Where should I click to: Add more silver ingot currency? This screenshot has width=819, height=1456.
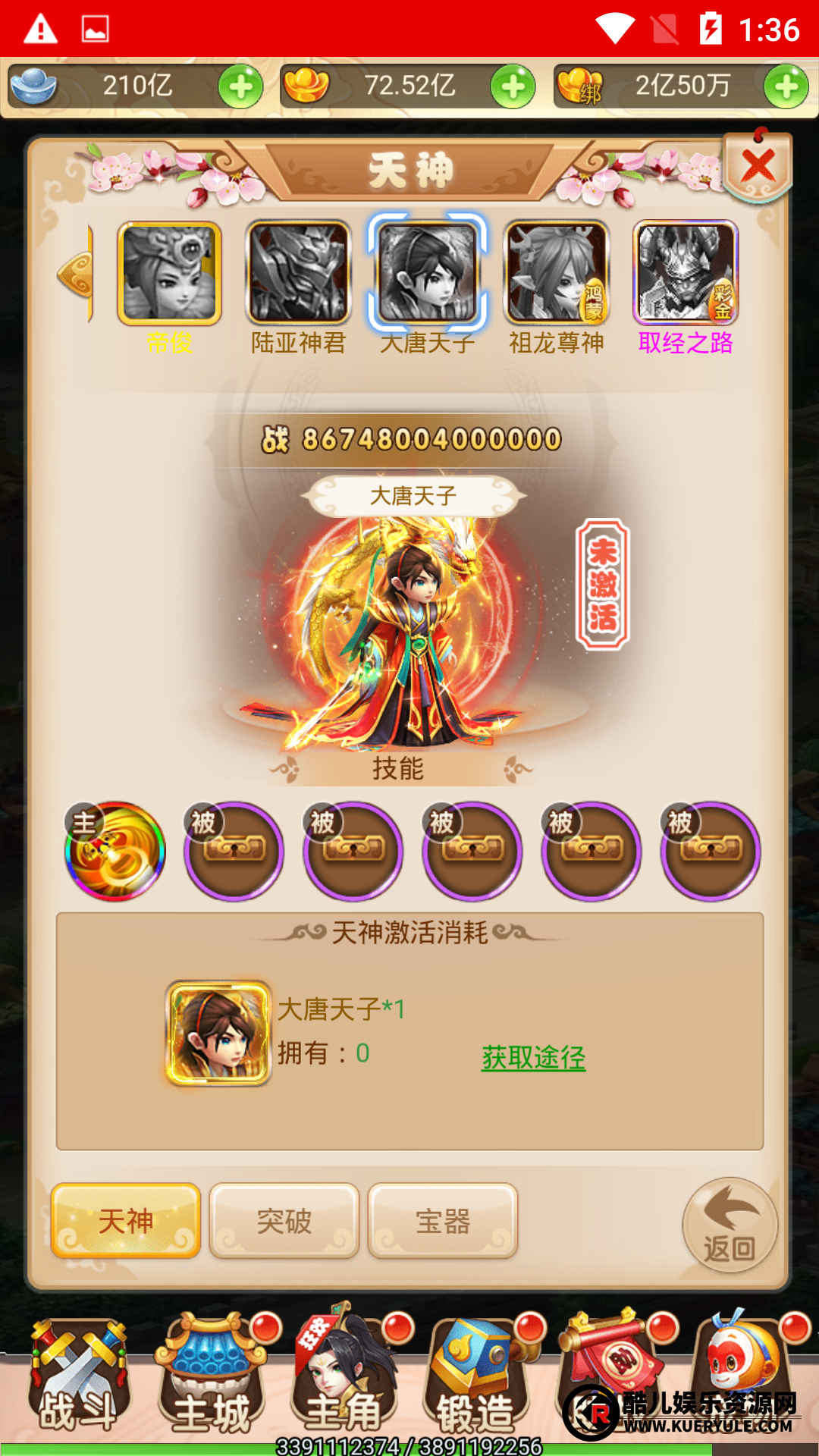pos(240,86)
